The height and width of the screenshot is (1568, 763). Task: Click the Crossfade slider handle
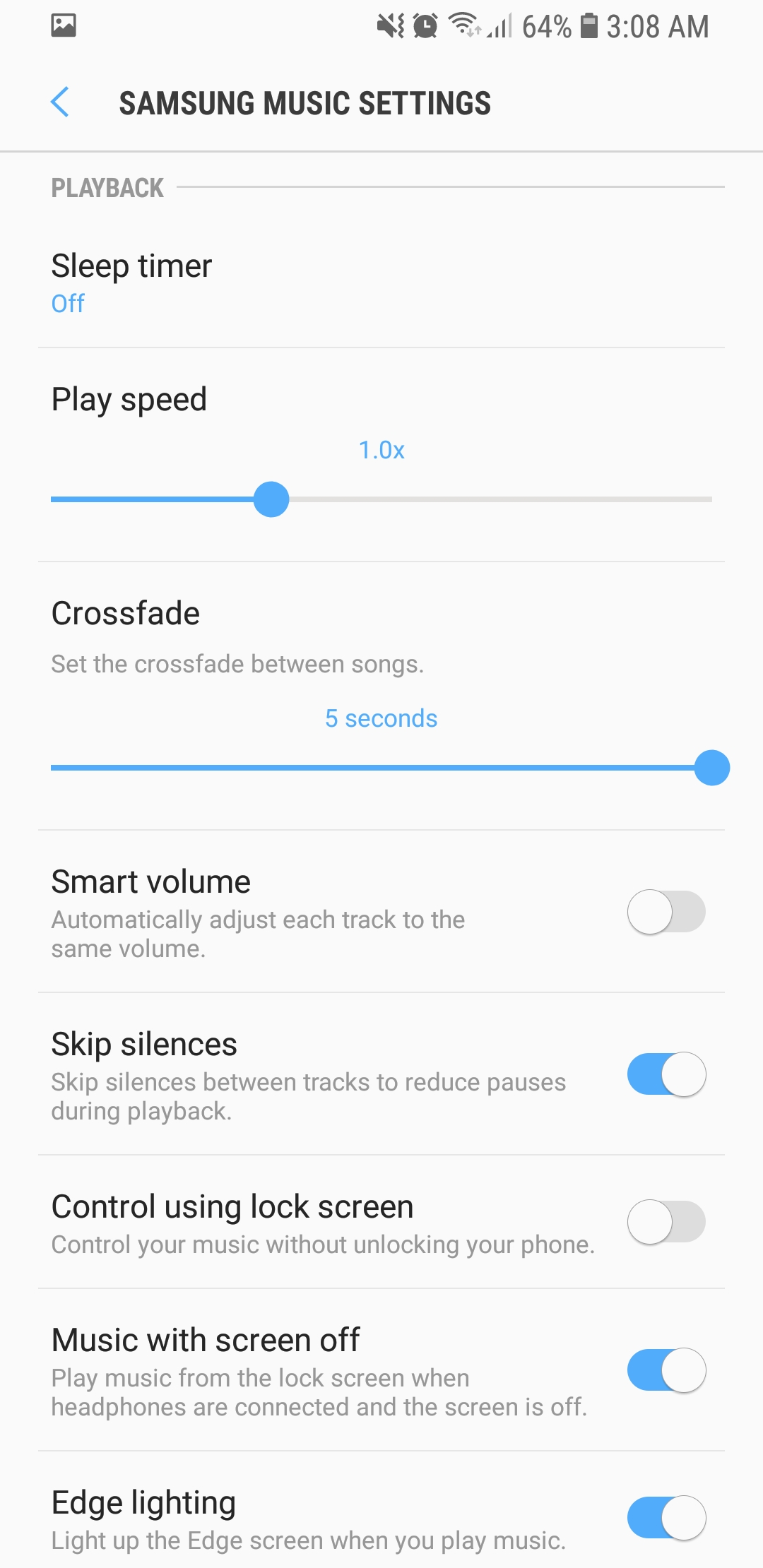[x=711, y=768]
